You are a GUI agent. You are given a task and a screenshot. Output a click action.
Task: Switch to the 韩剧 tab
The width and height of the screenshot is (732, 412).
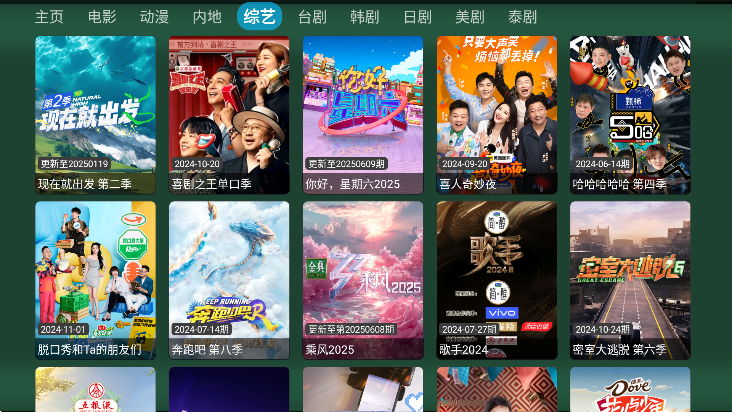point(364,17)
